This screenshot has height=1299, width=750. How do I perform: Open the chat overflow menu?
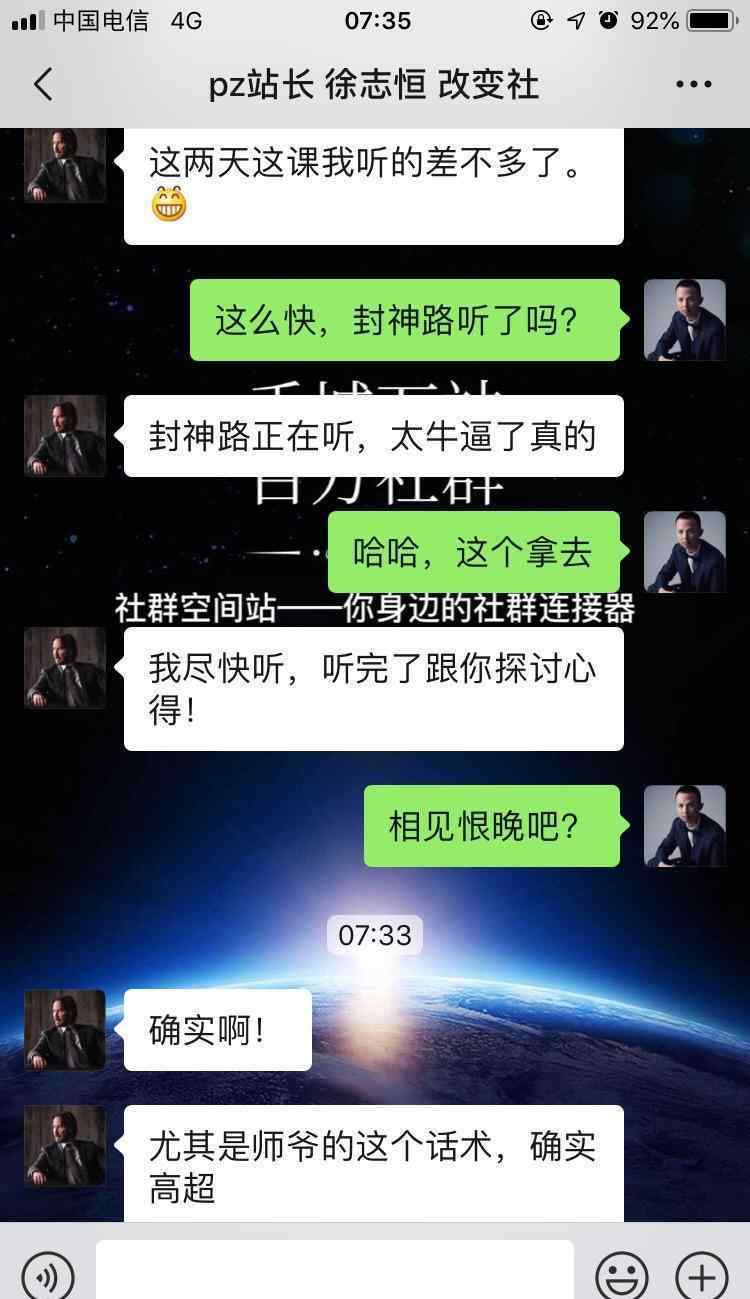(x=693, y=85)
